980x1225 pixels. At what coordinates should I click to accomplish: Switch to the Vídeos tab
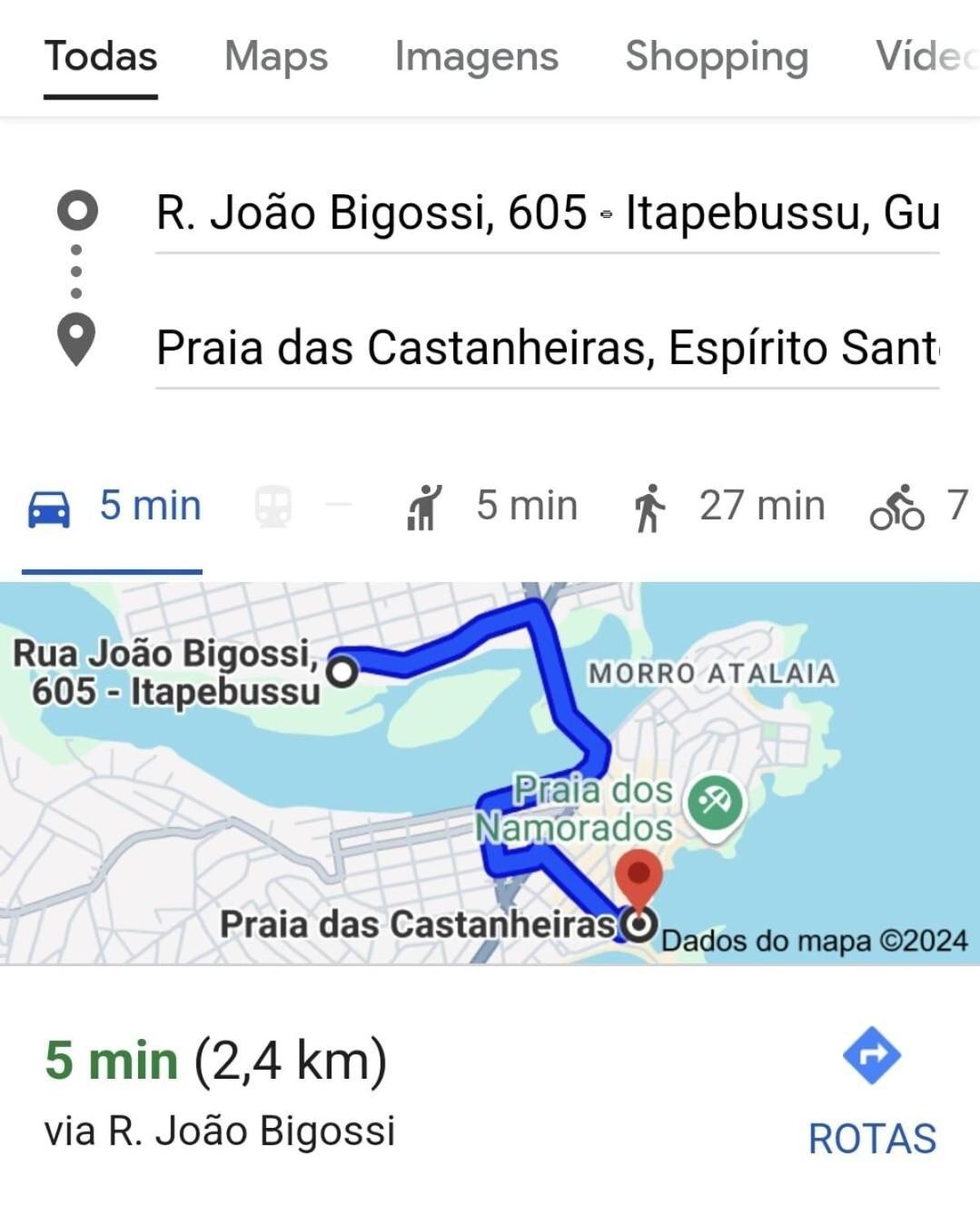point(926,56)
